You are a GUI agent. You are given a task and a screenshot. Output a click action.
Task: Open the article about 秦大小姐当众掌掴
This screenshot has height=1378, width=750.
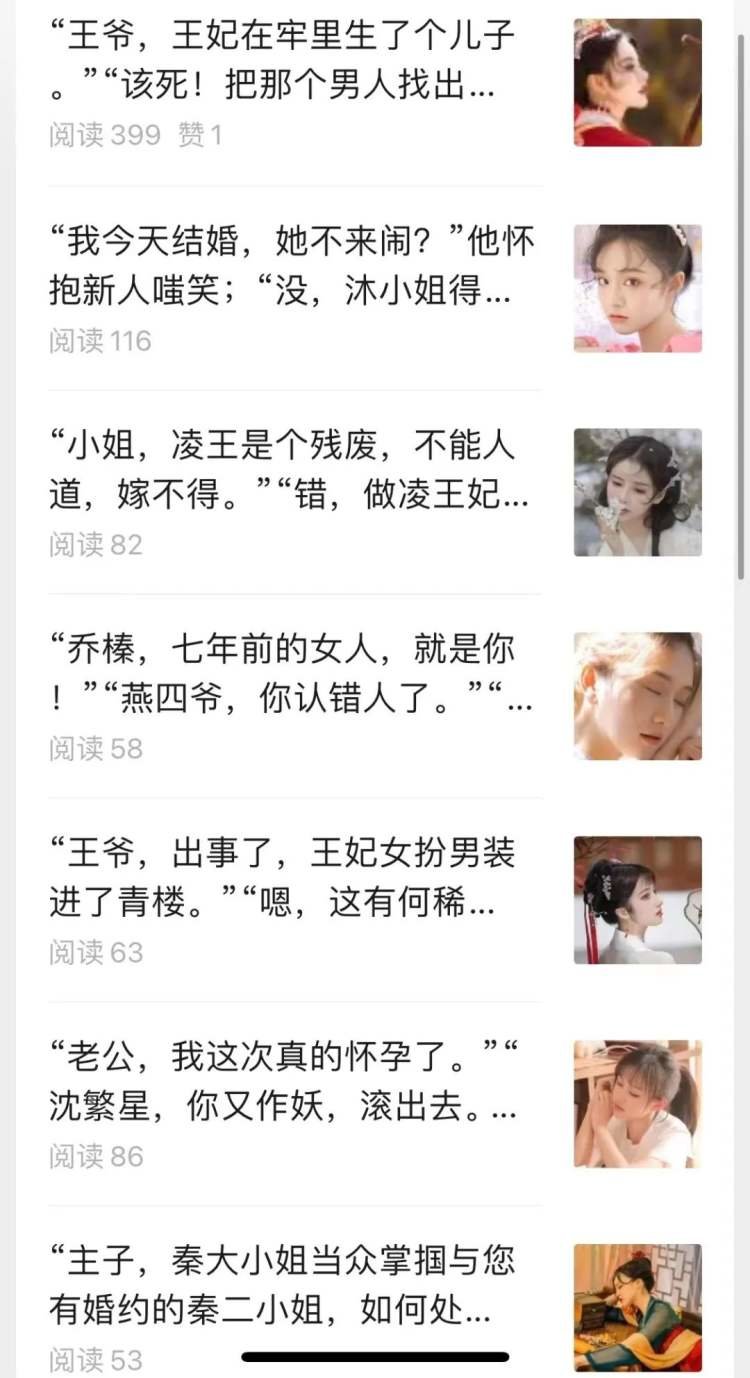(x=283, y=1285)
